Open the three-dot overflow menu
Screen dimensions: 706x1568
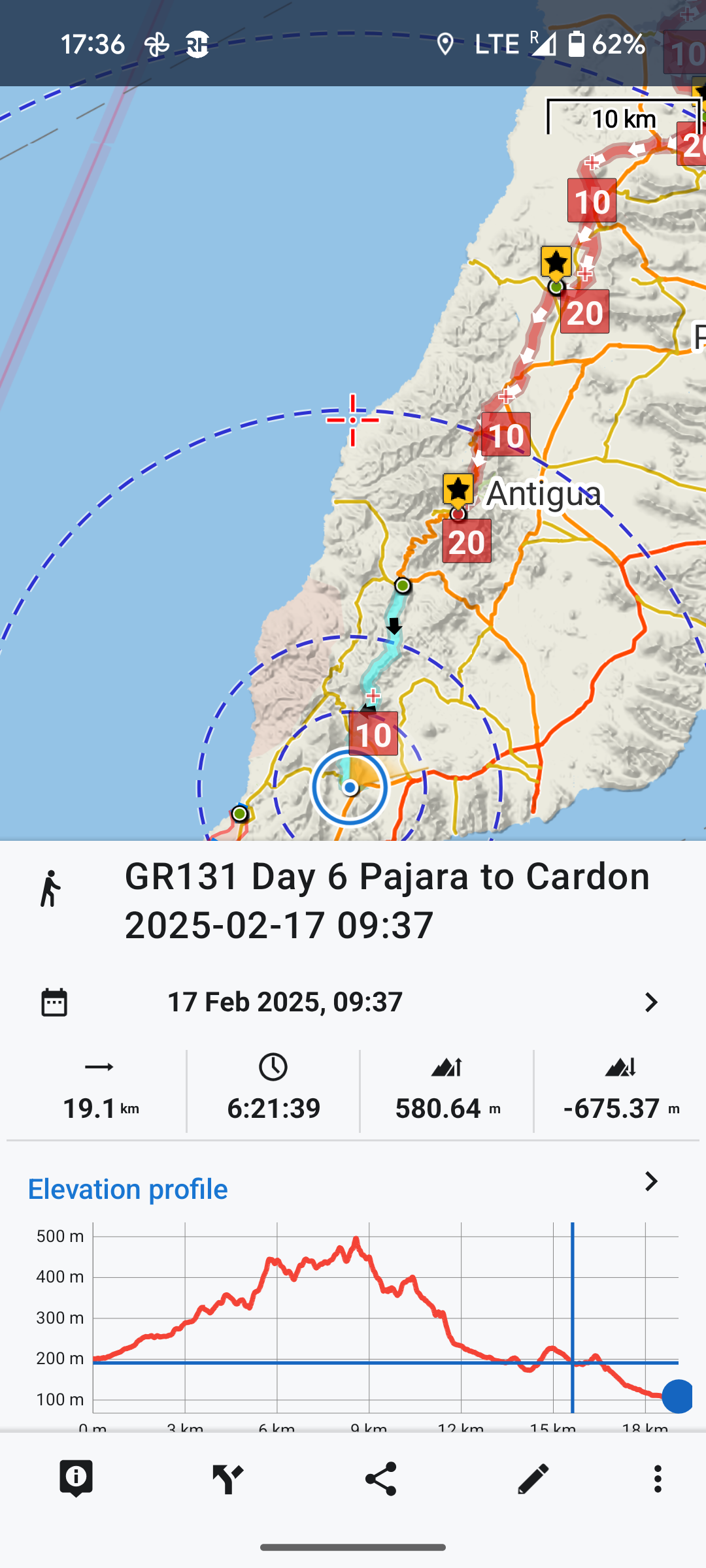[658, 1478]
